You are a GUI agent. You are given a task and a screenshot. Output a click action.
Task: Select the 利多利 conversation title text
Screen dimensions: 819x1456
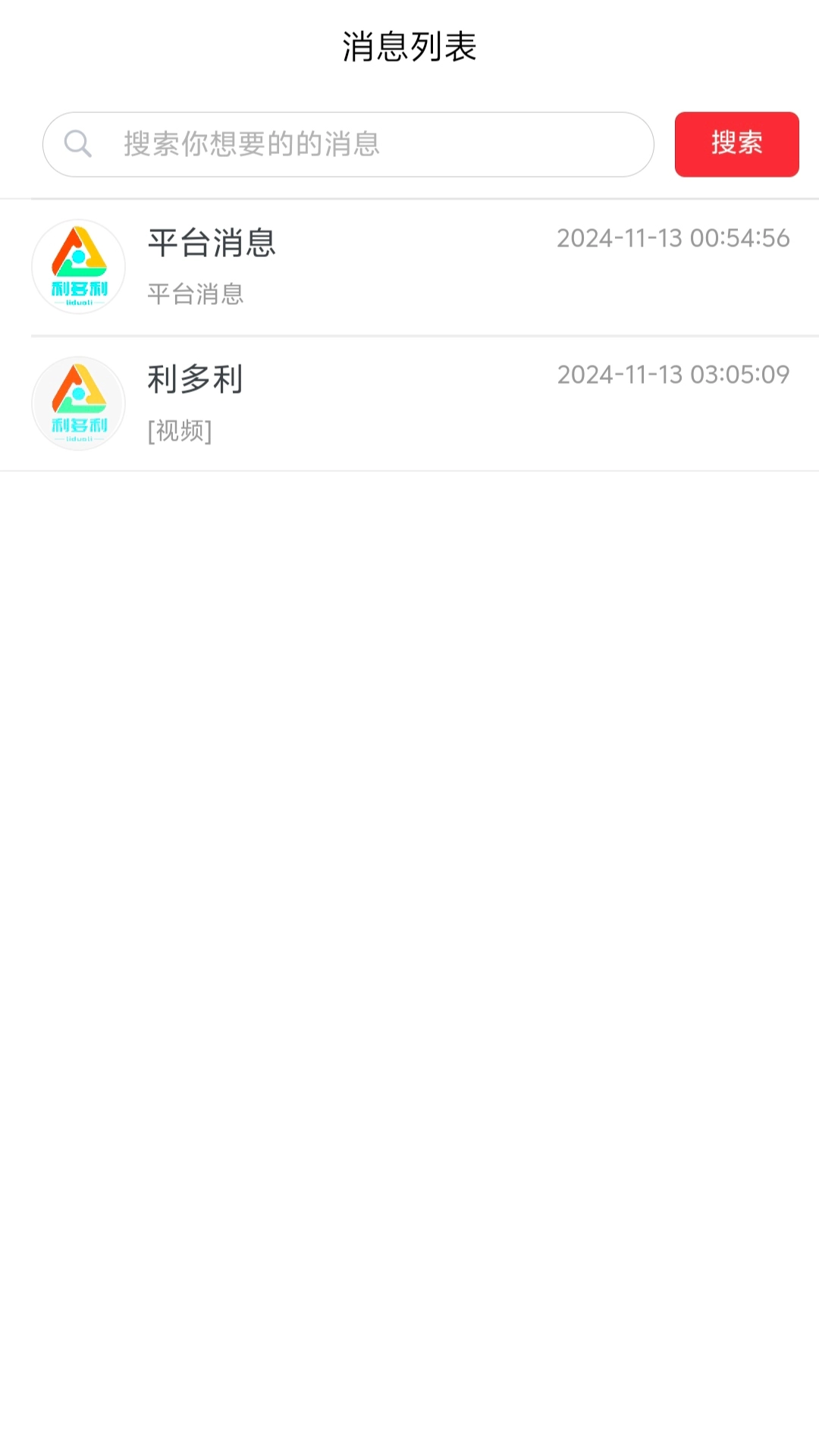click(x=194, y=379)
